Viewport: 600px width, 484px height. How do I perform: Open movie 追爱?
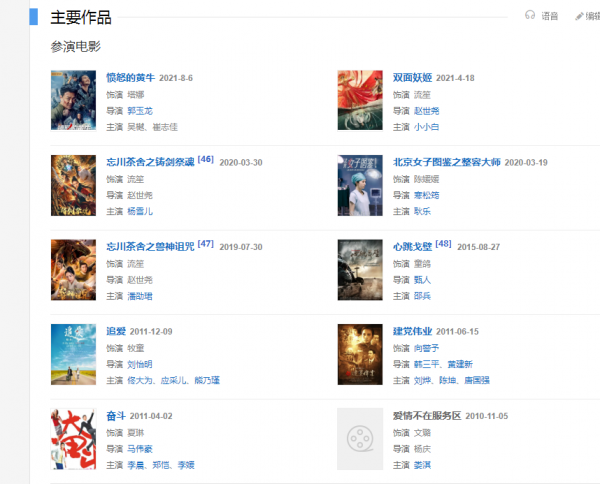tap(116, 331)
